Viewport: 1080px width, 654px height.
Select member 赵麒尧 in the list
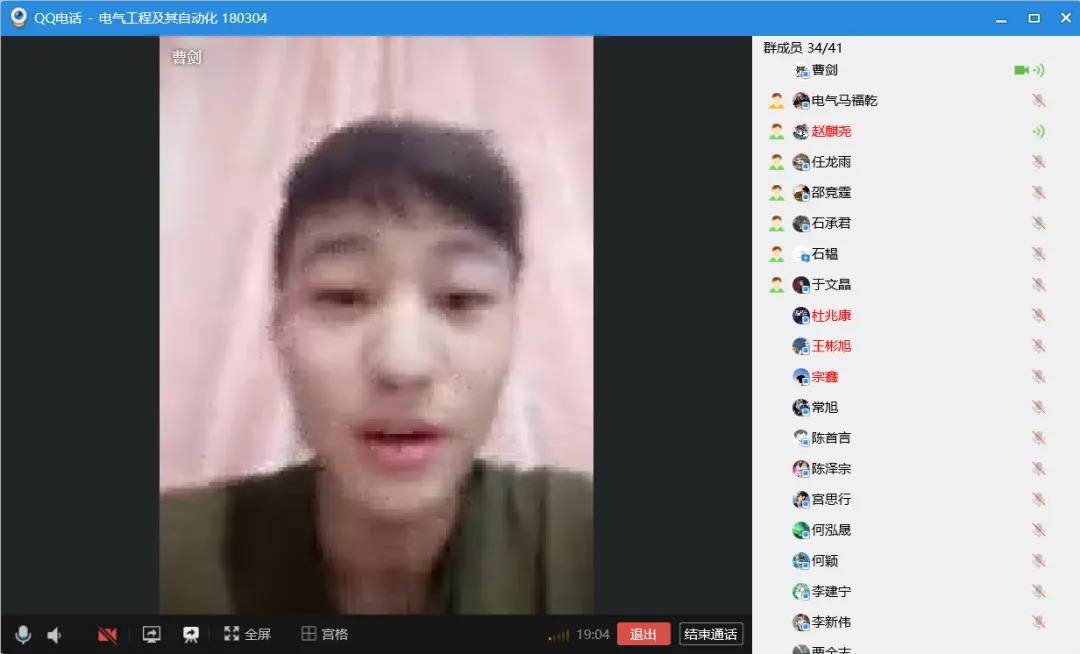831,131
